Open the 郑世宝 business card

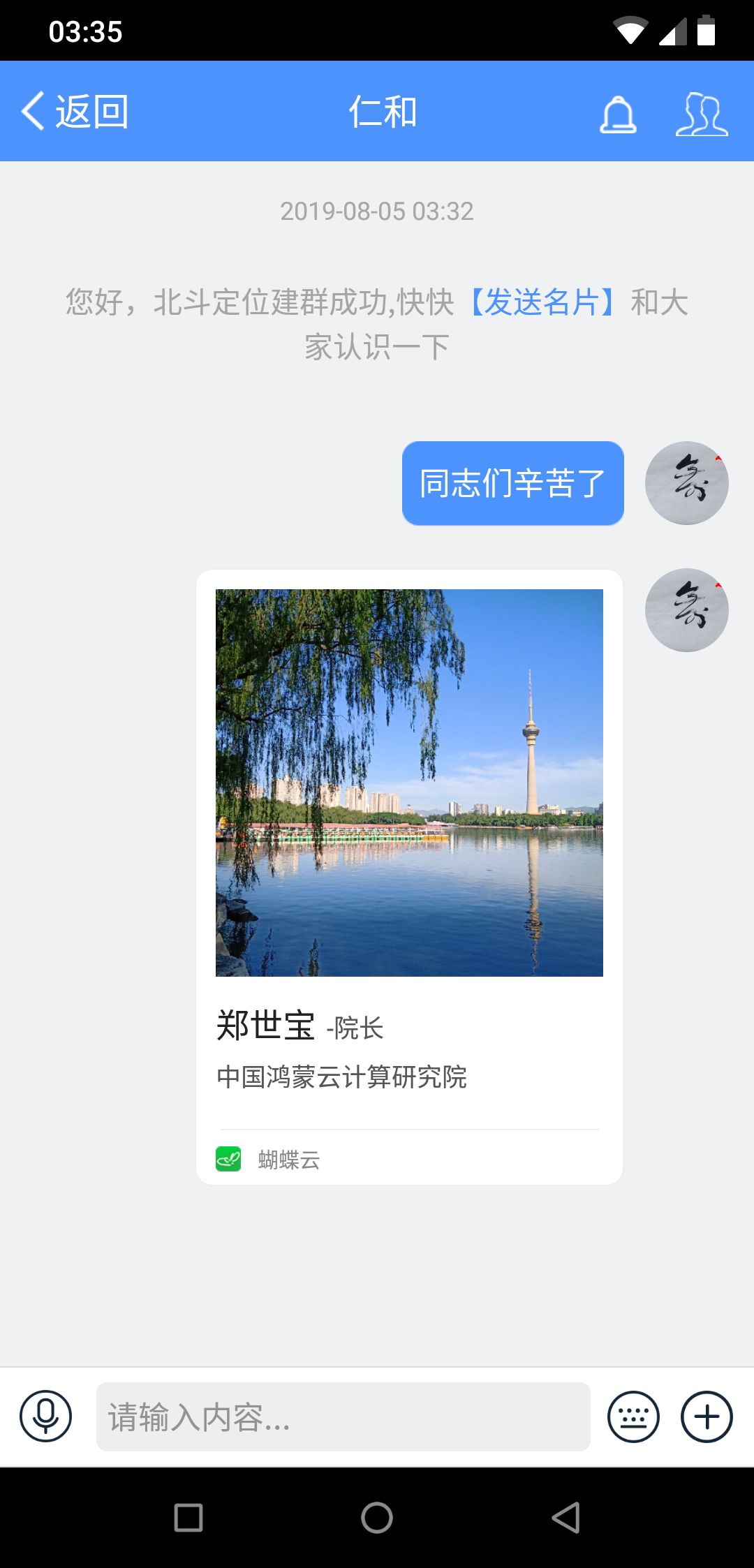409,876
